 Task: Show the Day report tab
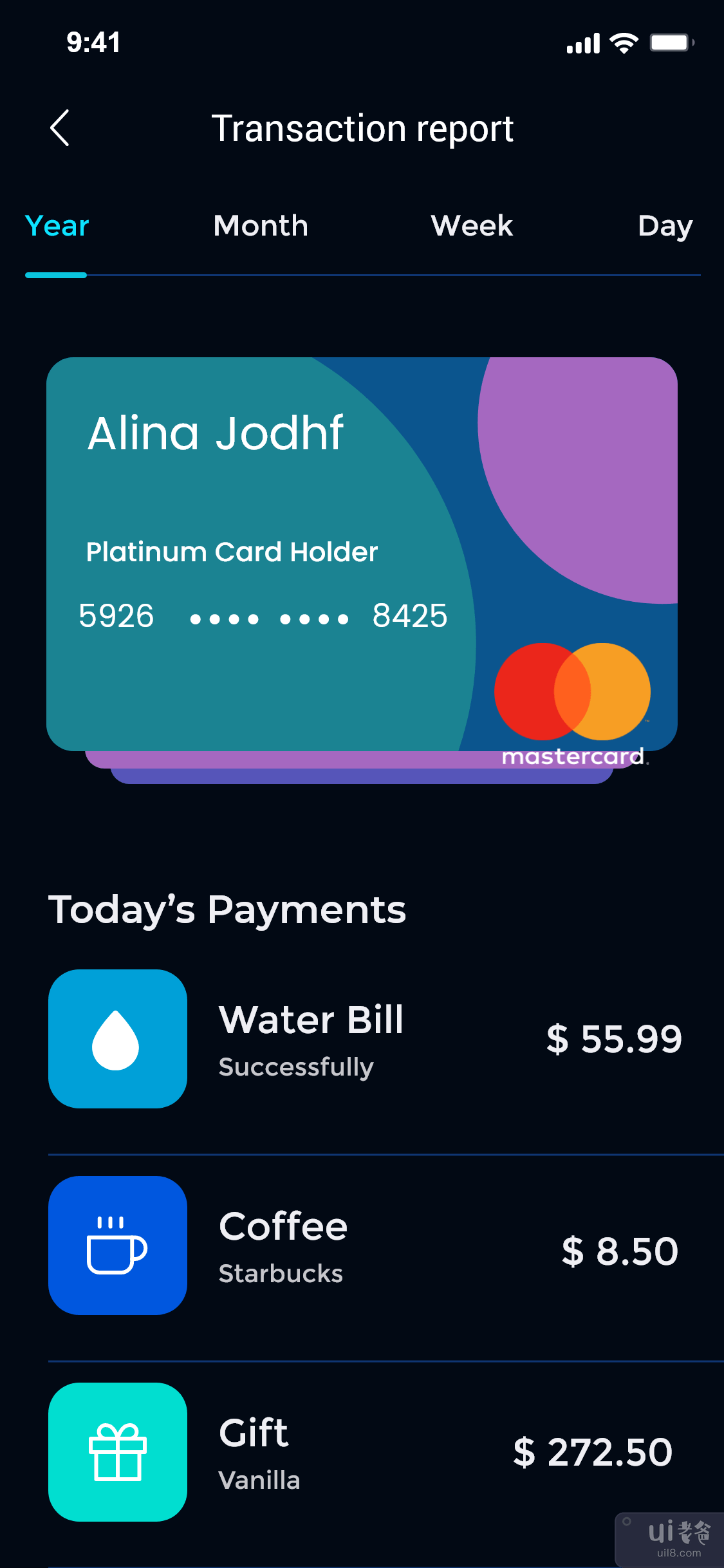click(x=665, y=227)
